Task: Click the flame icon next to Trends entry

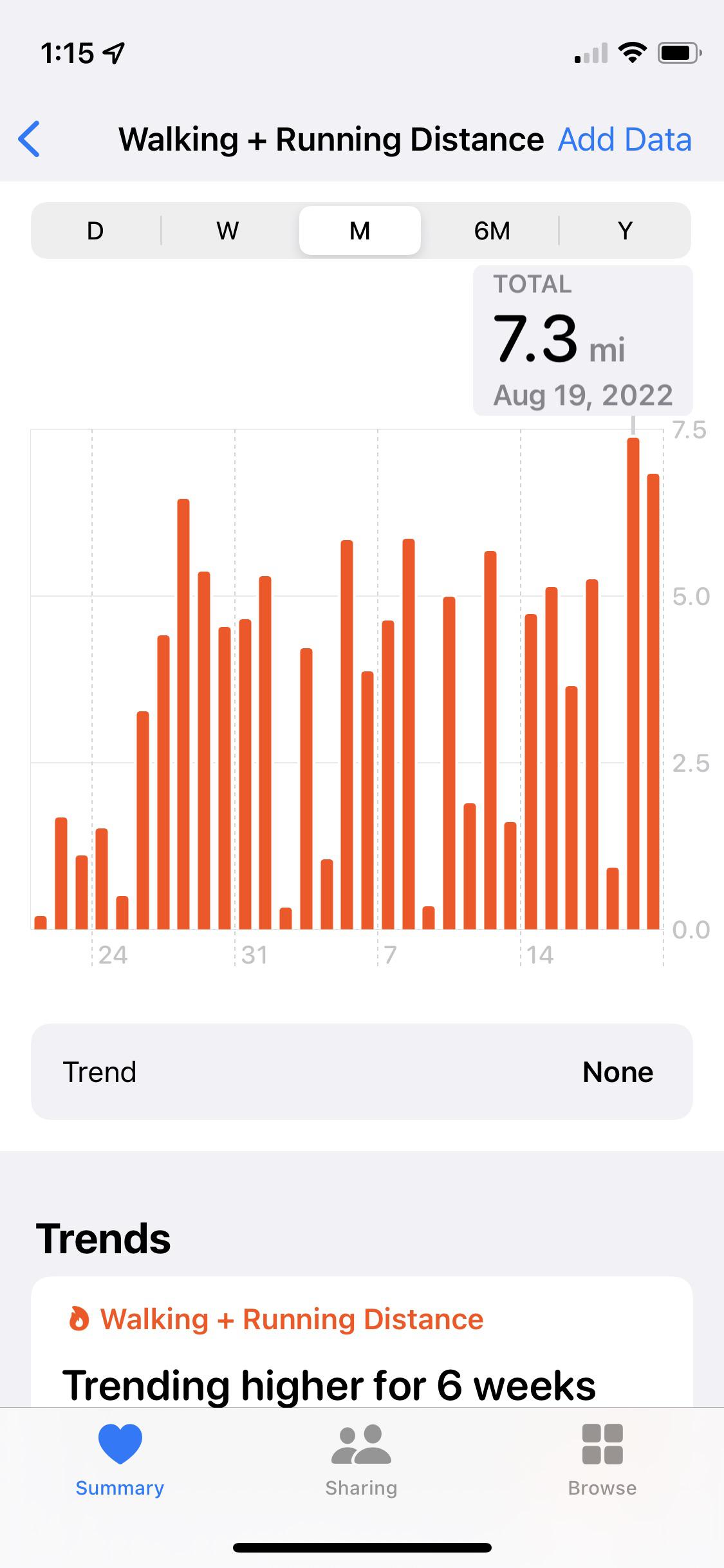Action: [80, 1318]
